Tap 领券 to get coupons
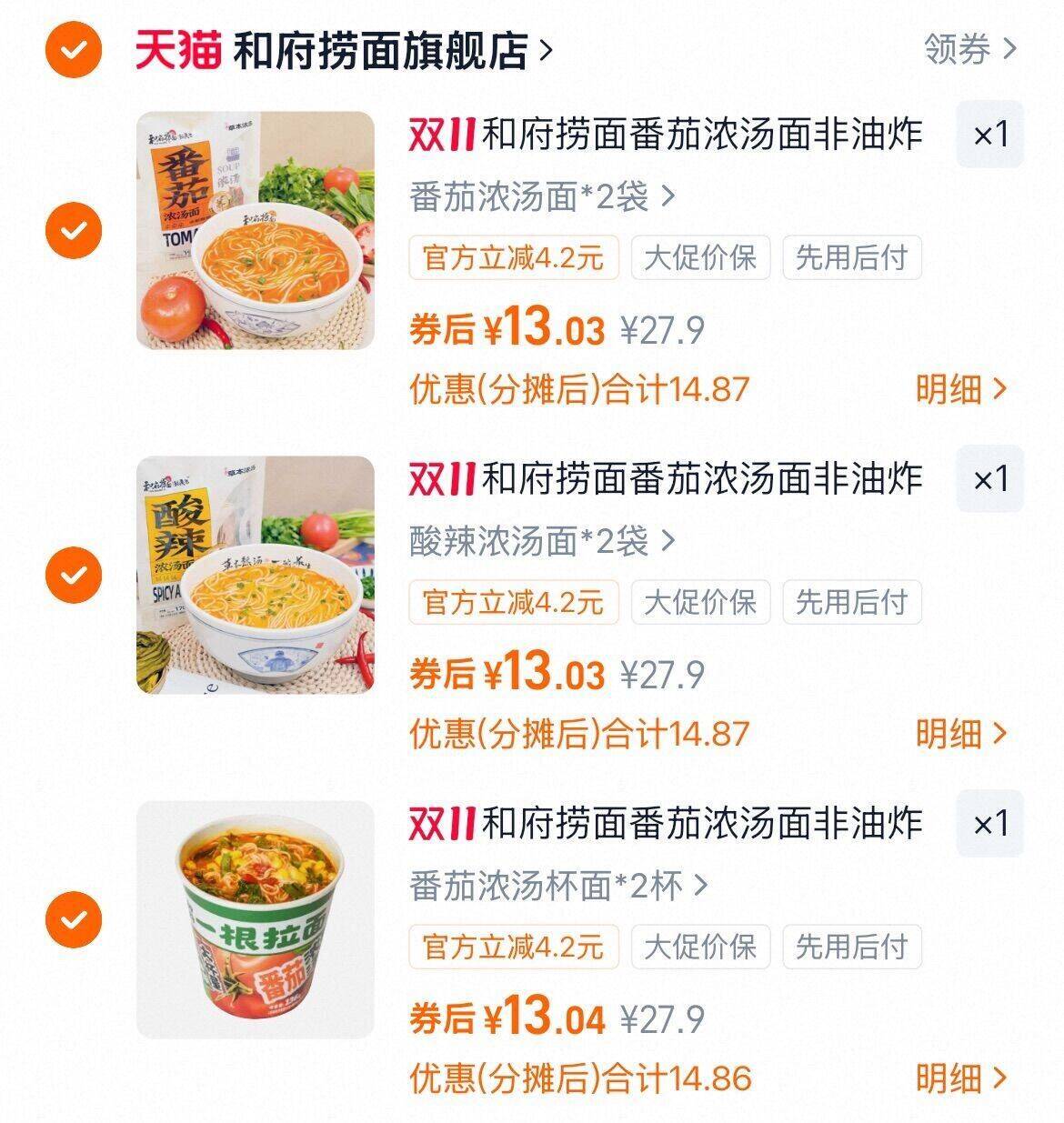The image size is (1064, 1123). 969,49
